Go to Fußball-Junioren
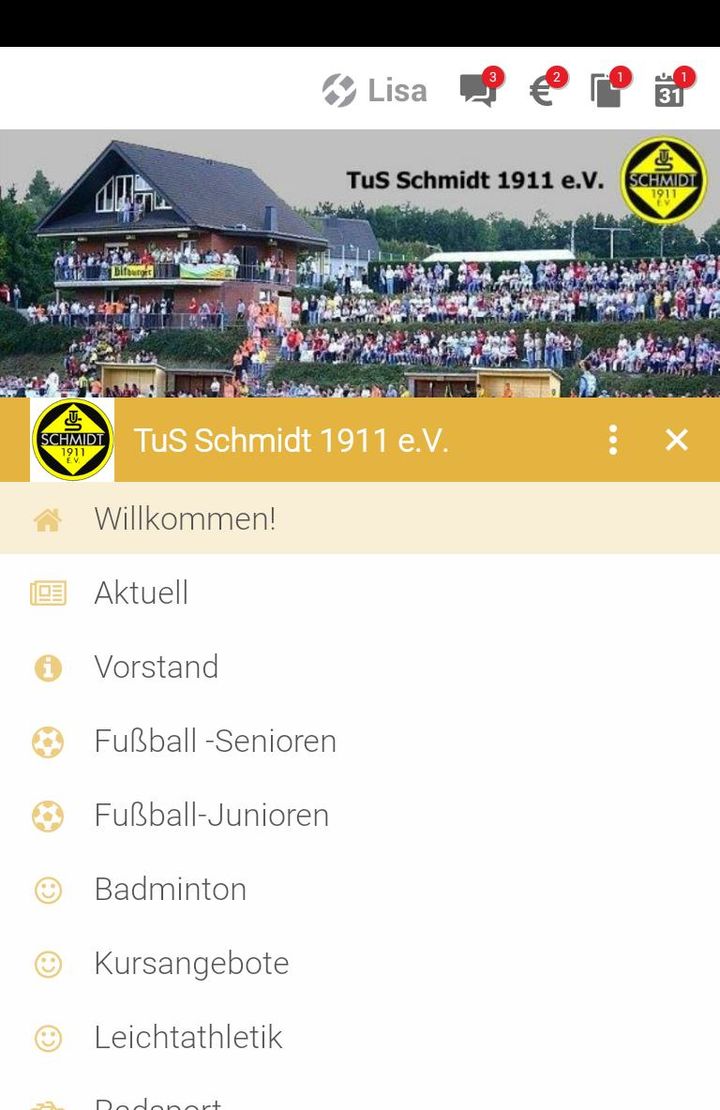The width and height of the screenshot is (720, 1110). coord(211,815)
